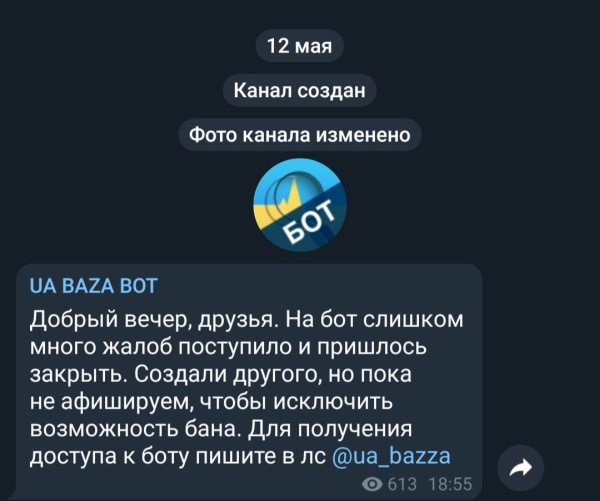The height and width of the screenshot is (501, 600).
Task: Open the changed channel photo
Action: click(x=300, y=205)
